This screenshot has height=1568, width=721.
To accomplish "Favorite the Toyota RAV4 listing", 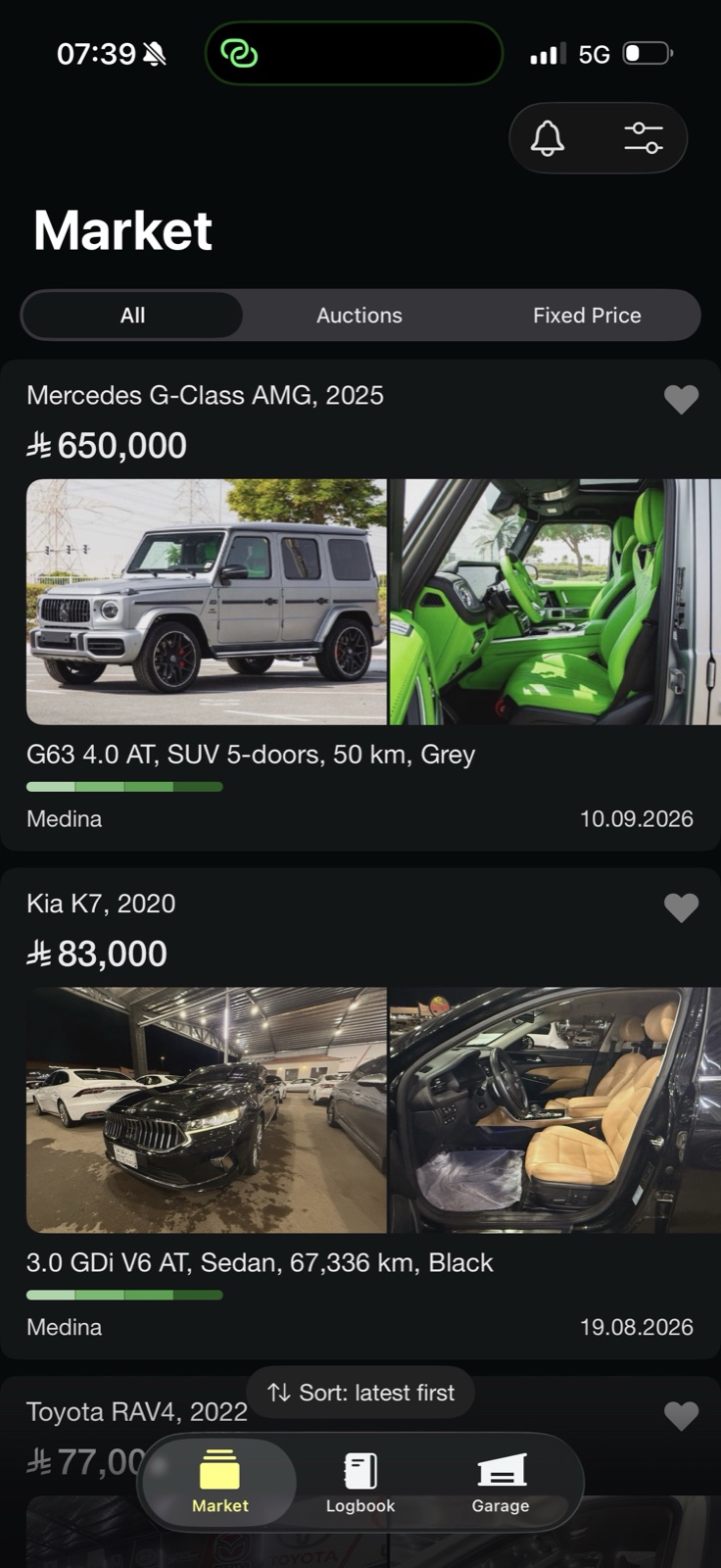I will pos(681,1415).
